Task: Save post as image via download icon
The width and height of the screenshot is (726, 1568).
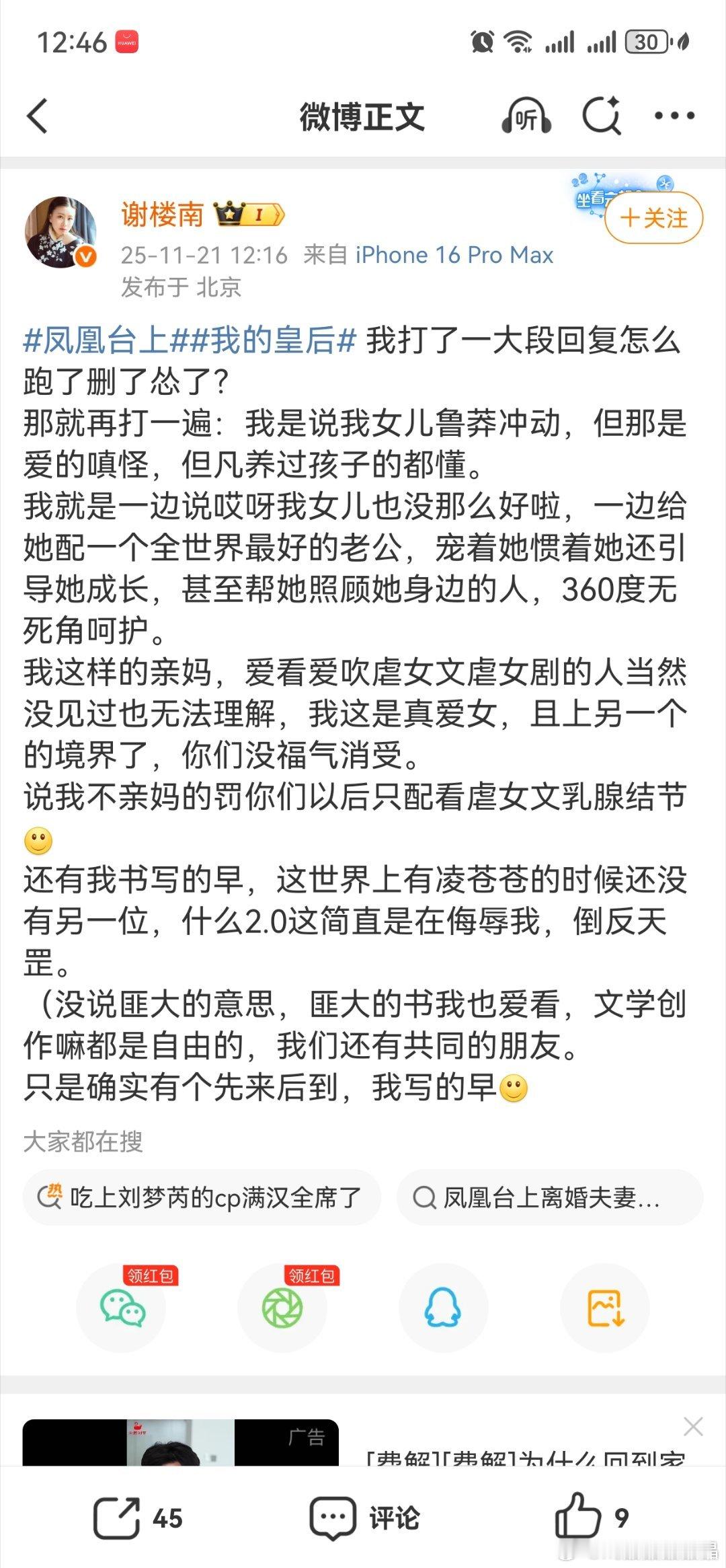Action: coord(604,1308)
